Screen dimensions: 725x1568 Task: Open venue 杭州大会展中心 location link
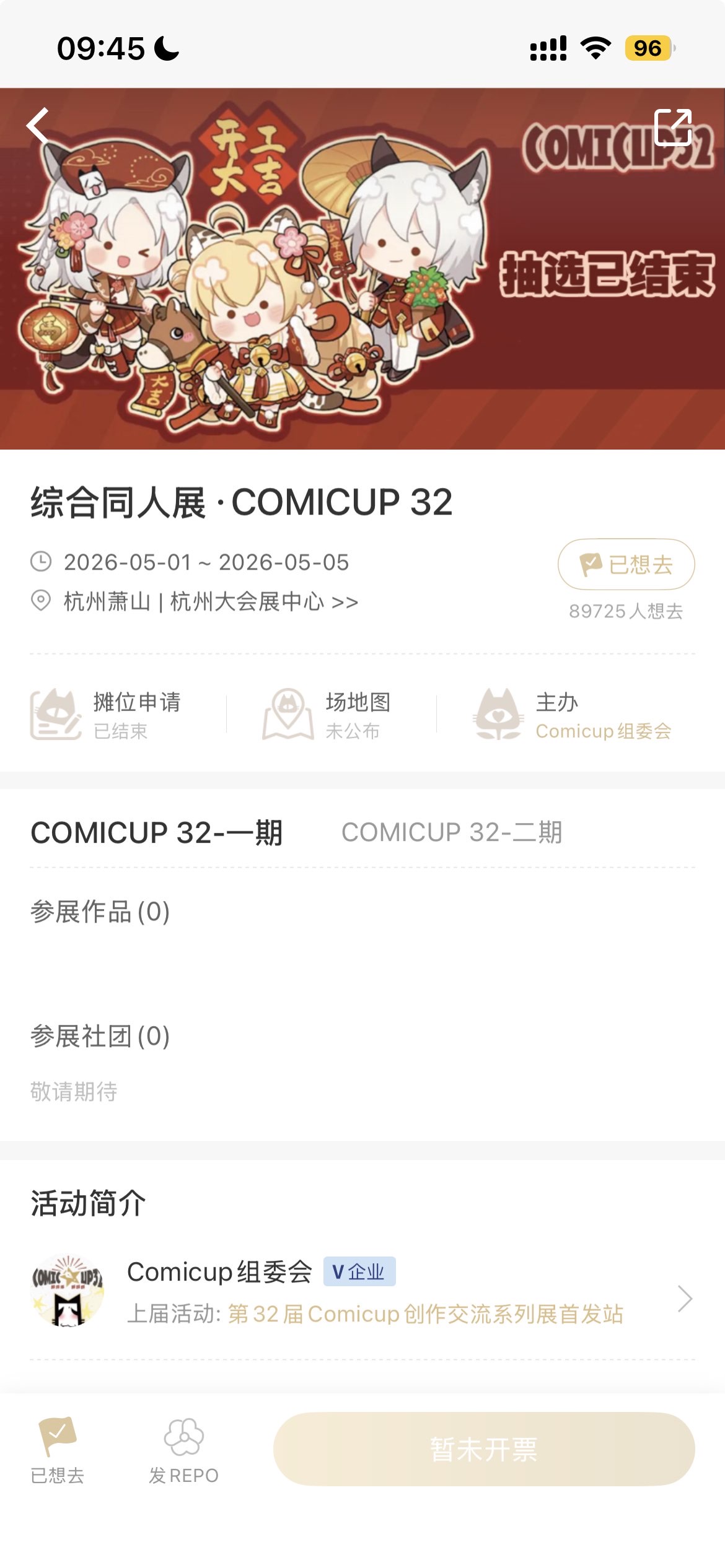point(211,601)
